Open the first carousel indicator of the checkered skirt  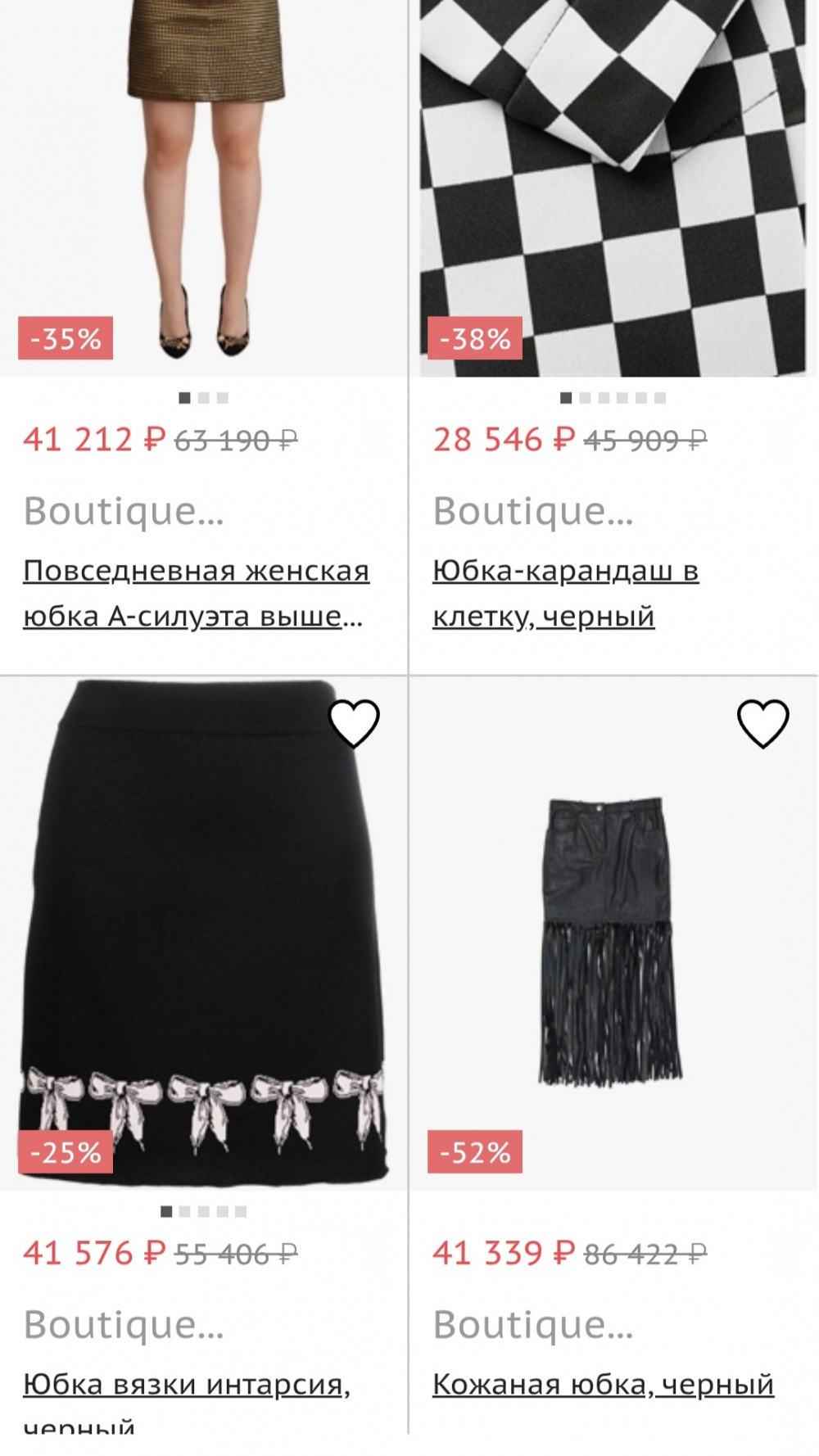565,399
